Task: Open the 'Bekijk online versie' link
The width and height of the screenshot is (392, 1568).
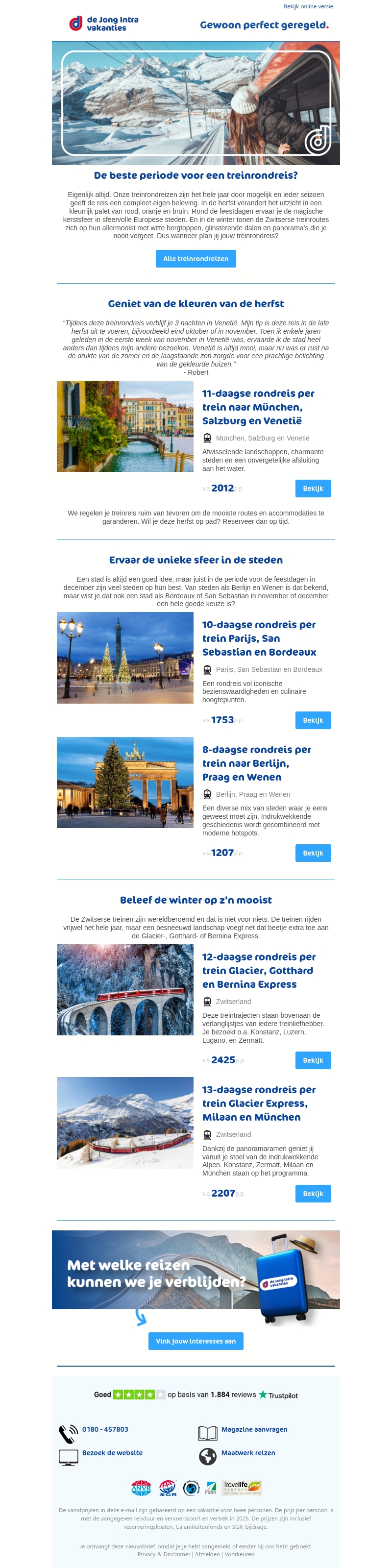Action: (x=308, y=7)
